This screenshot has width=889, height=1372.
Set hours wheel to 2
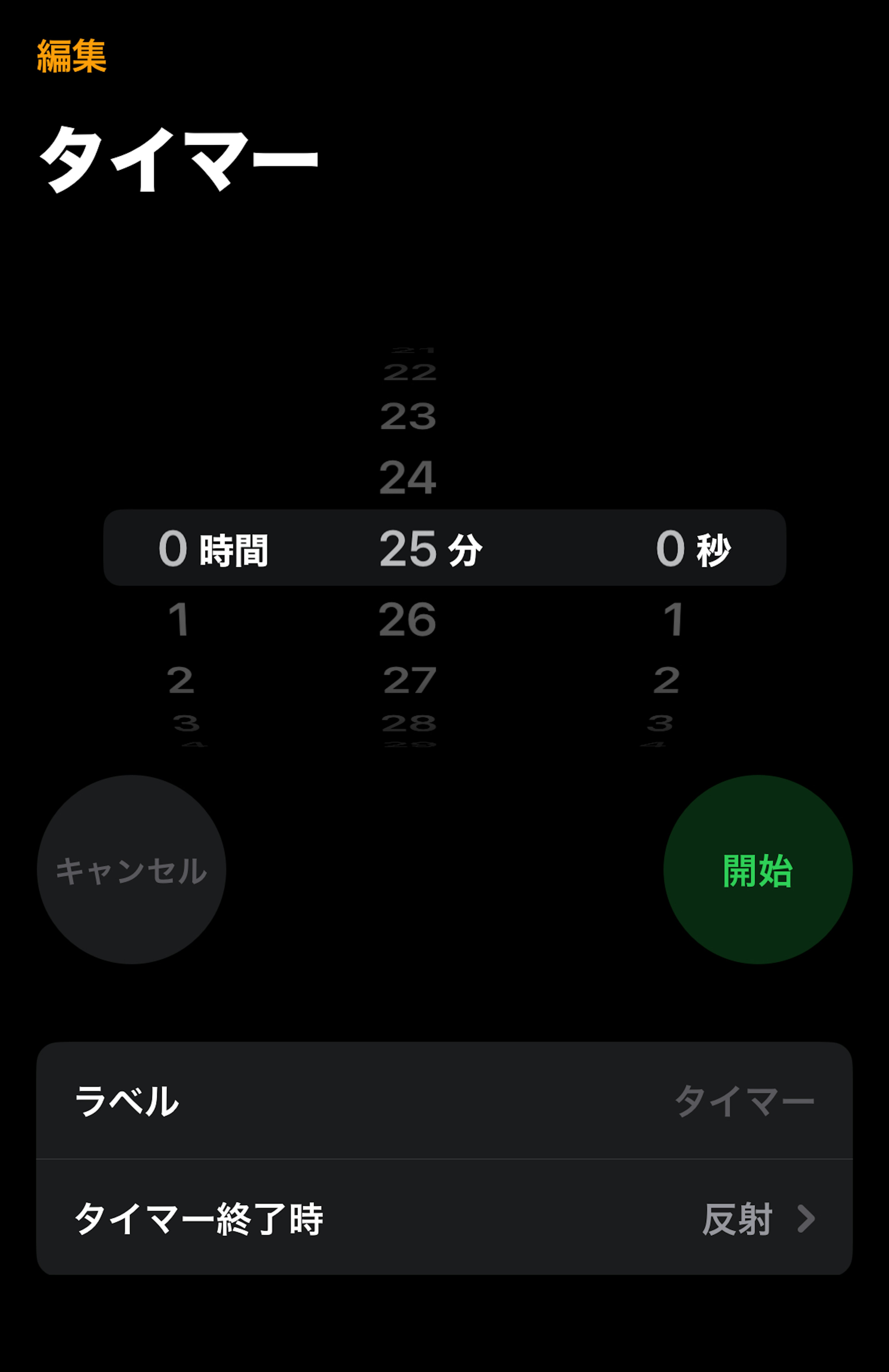pyautogui.click(x=180, y=680)
